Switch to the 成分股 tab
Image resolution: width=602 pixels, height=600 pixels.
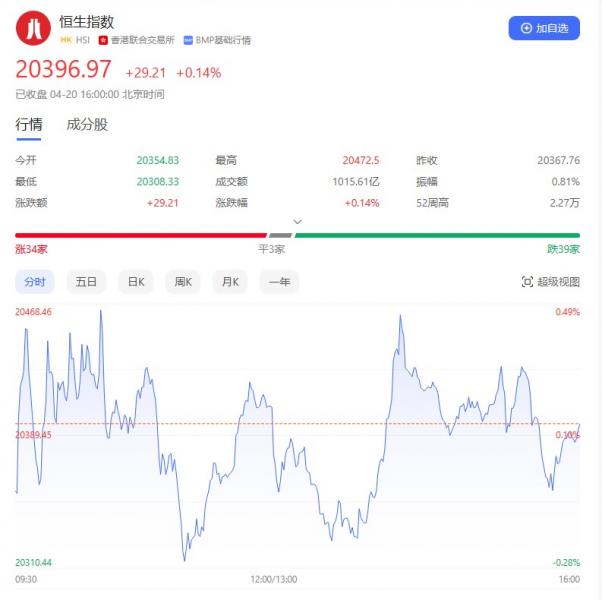point(87,125)
